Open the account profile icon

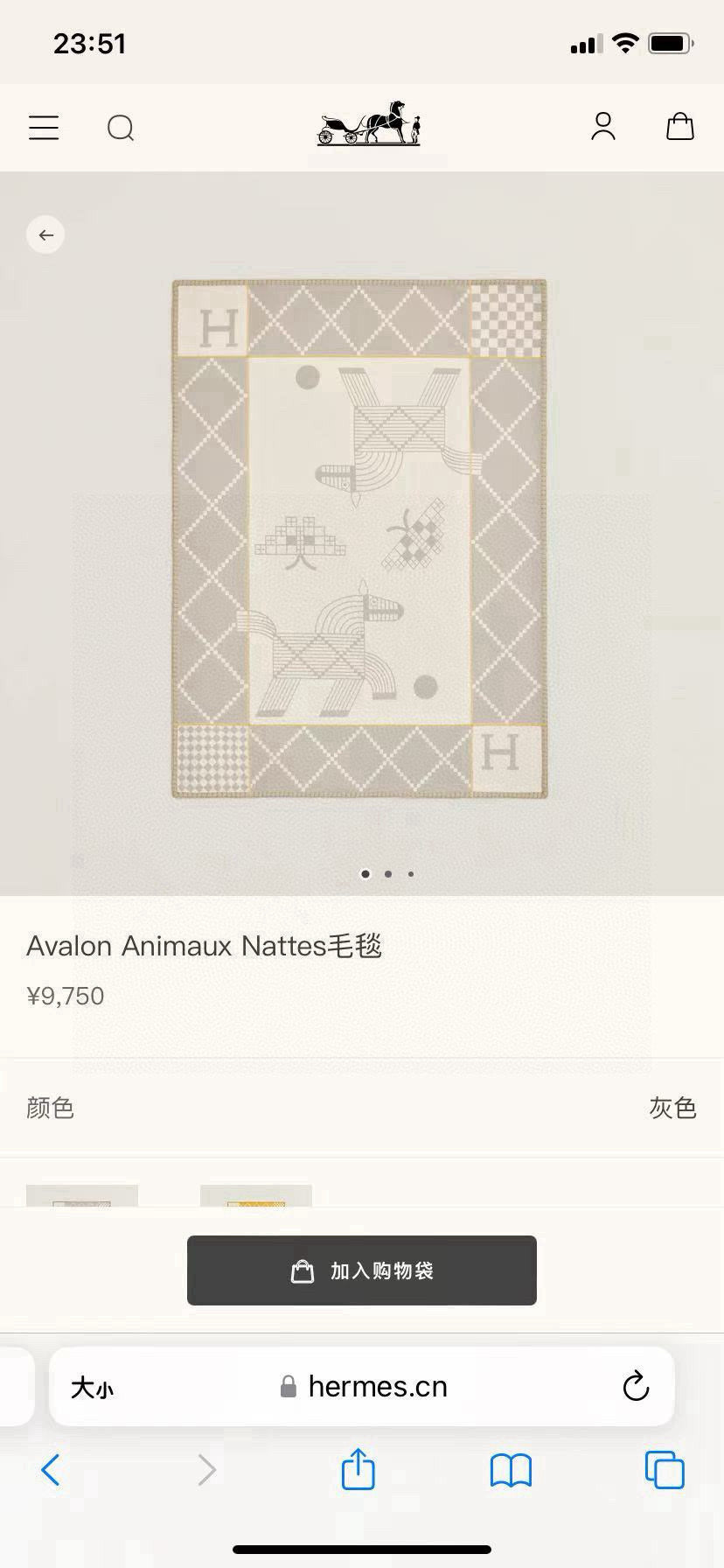click(603, 127)
